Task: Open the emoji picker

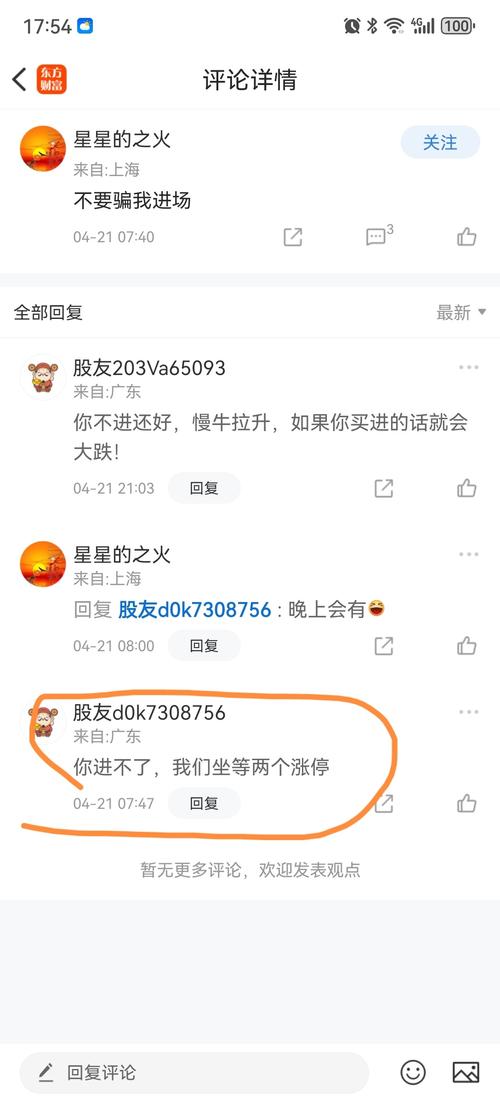Action: [x=414, y=1073]
